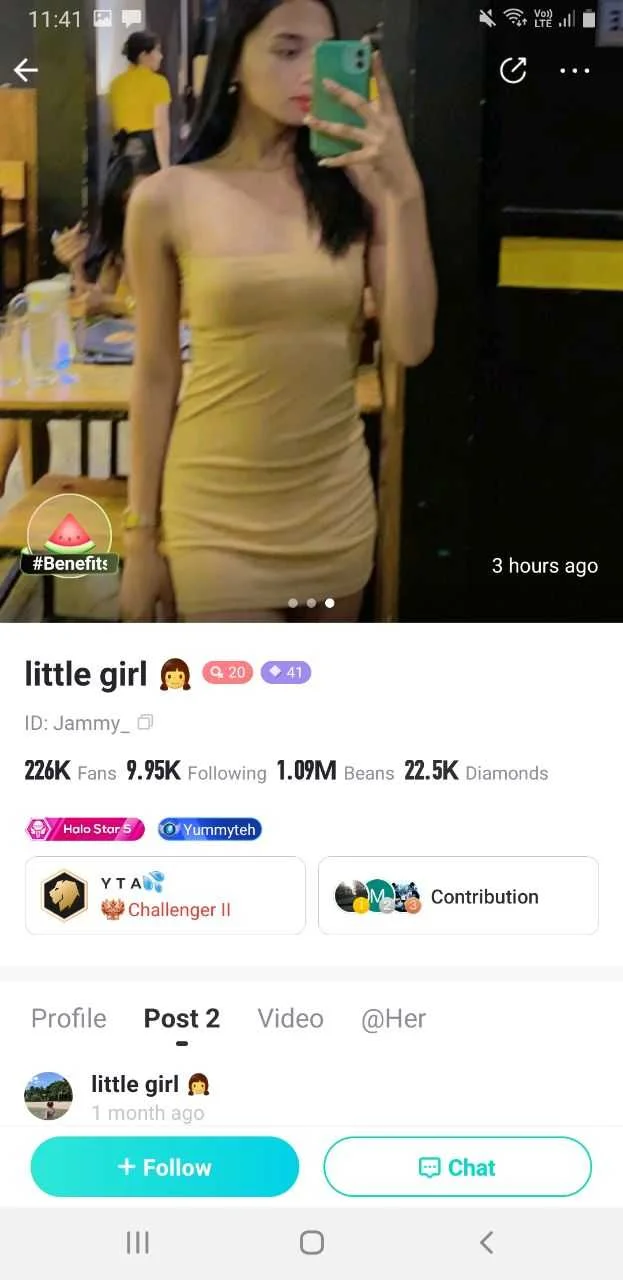The width and height of the screenshot is (623, 1280).
Task: Switch to the Profile tab
Action: (x=69, y=1018)
